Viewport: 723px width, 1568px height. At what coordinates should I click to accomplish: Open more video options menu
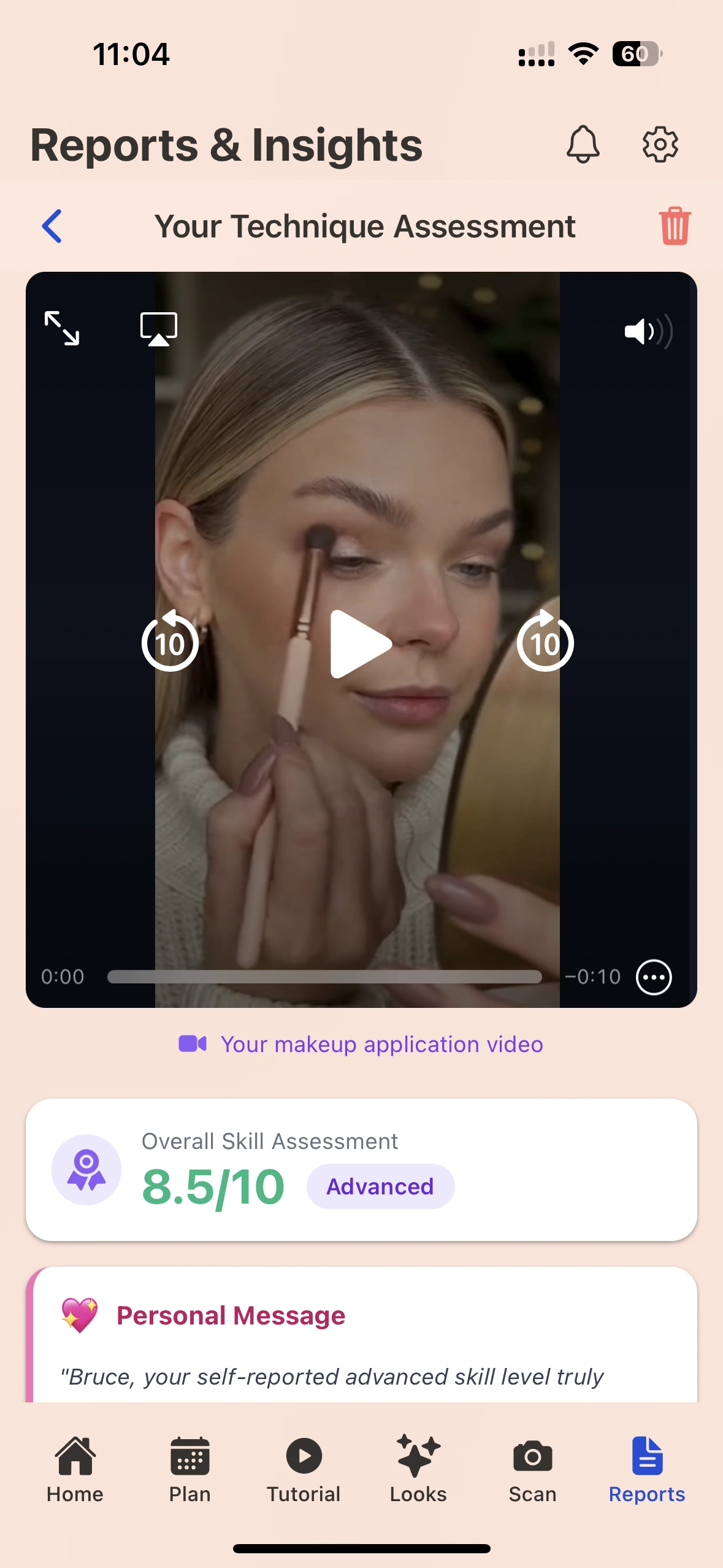coord(654,977)
